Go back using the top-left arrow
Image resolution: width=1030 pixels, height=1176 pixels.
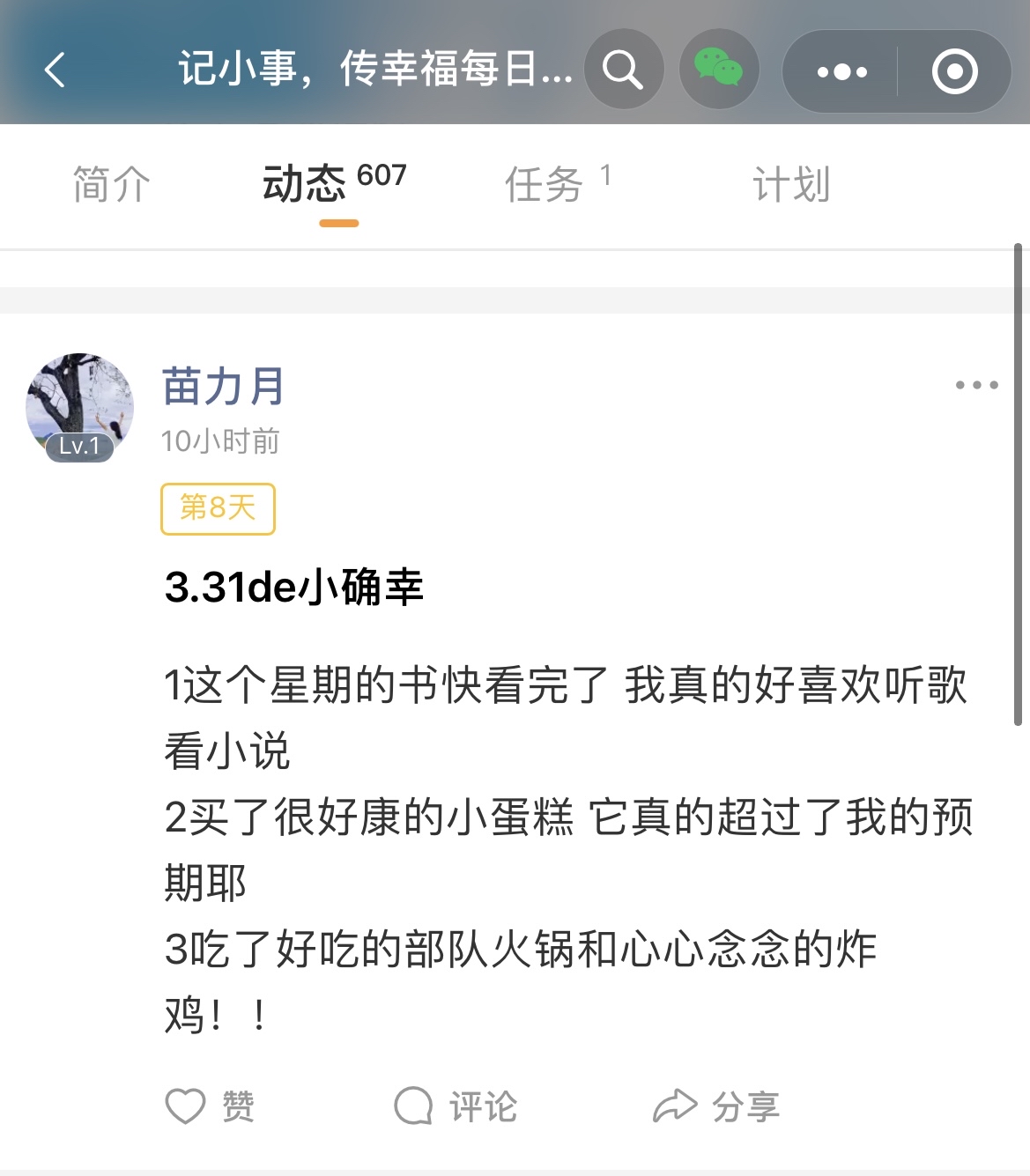55,70
